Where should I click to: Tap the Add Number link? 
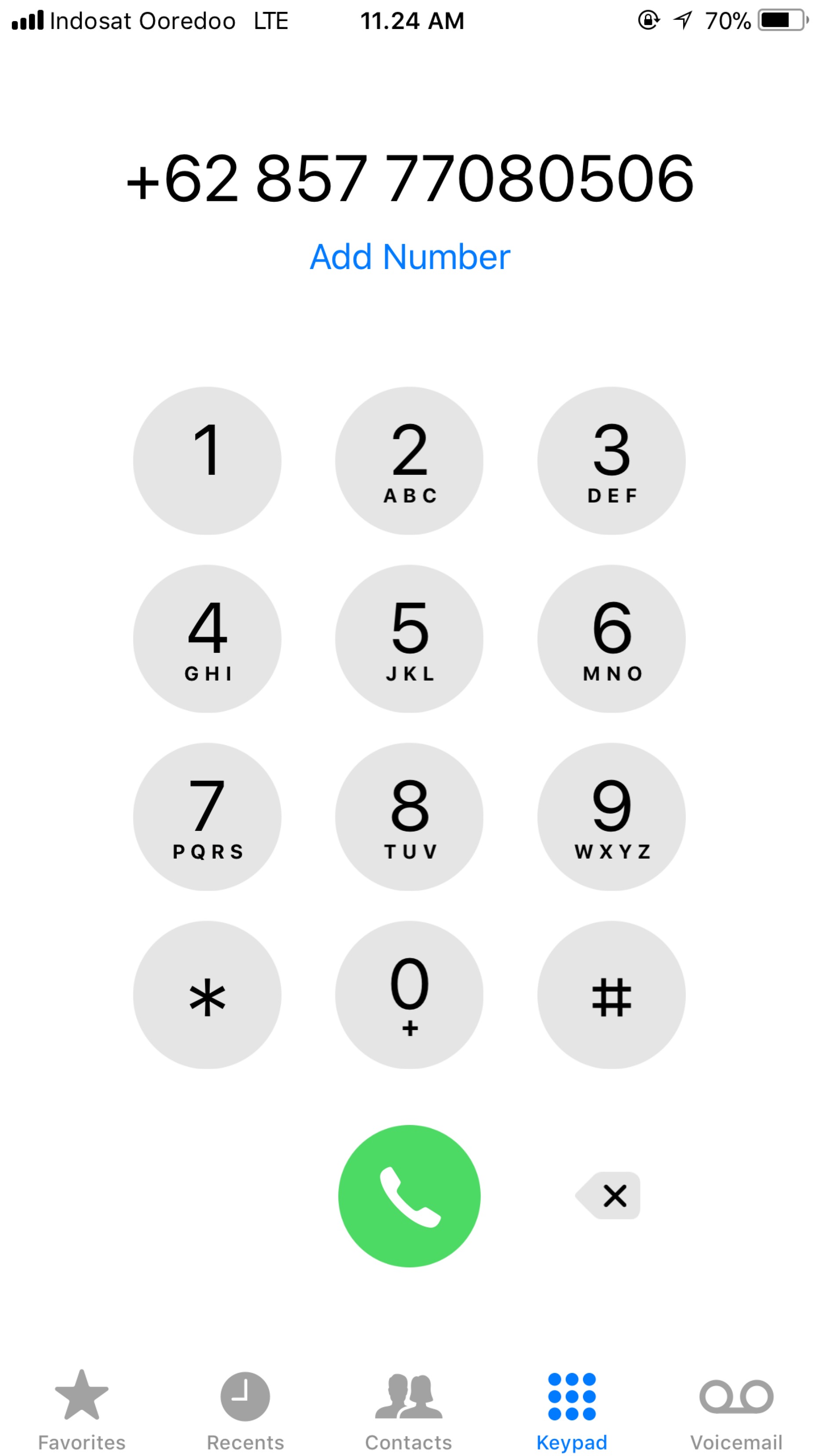coord(409,257)
